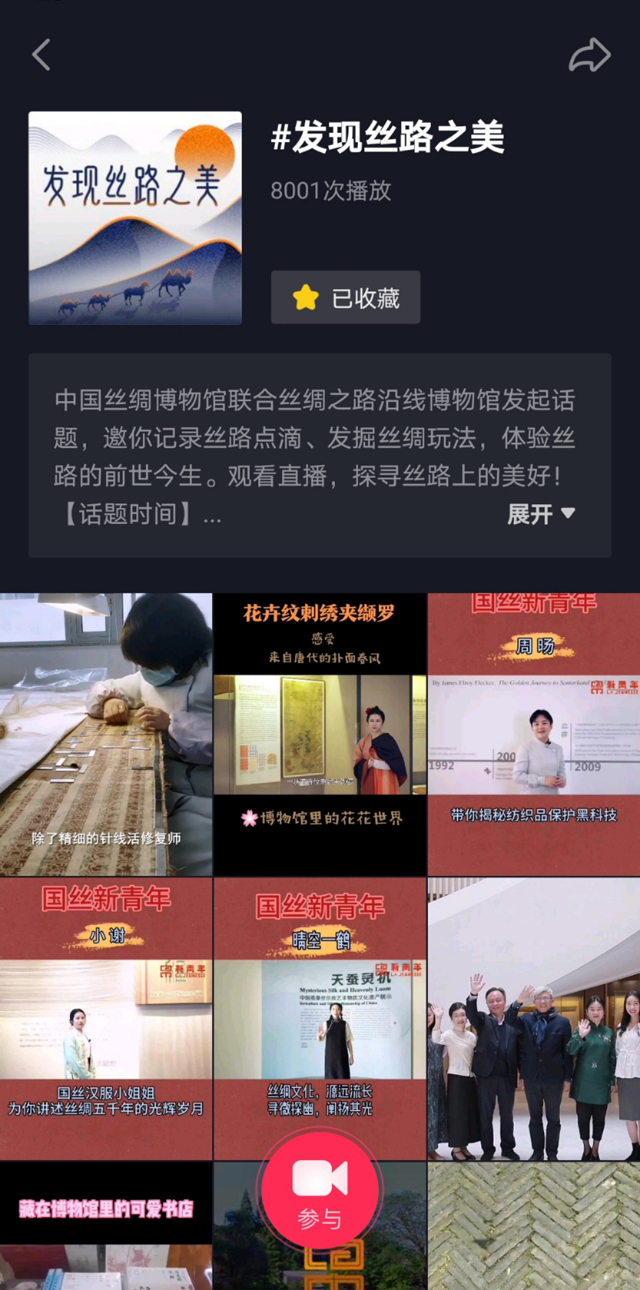Image resolution: width=640 pixels, height=1290 pixels.
Task: Open the herringbone brick pattern video
Action: (x=534, y=1226)
